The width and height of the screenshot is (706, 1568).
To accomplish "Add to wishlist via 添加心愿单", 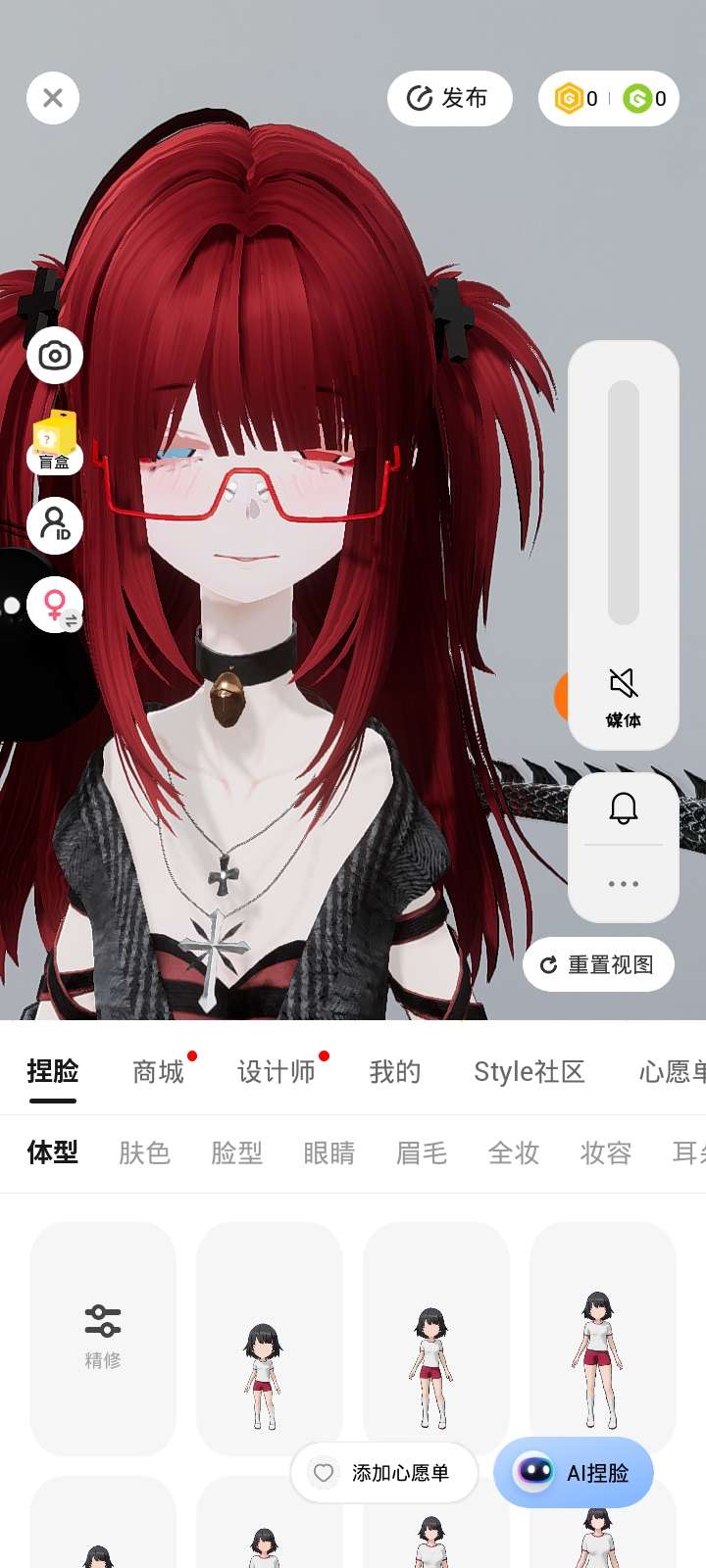I will [x=384, y=1473].
